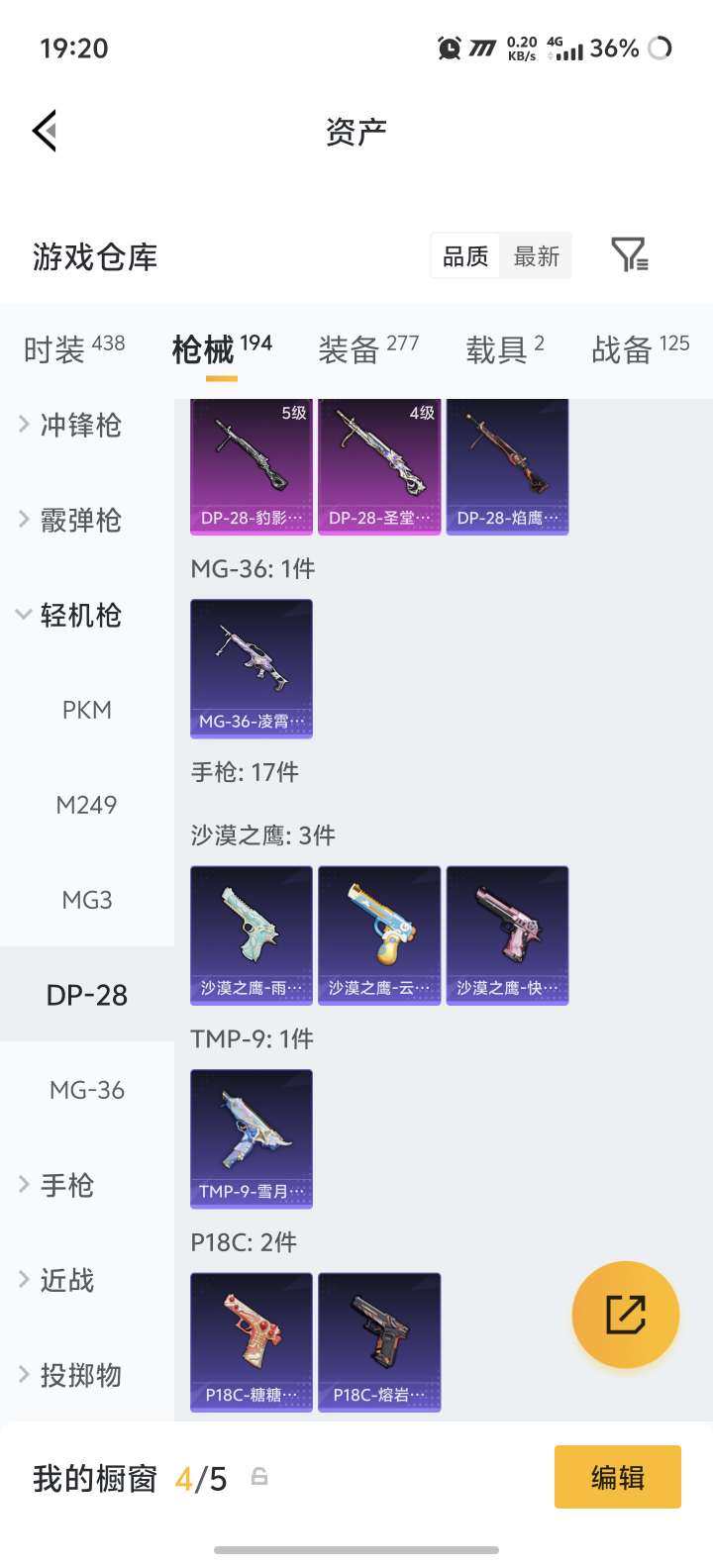Select the DP-28-焰鹰 weapon skin
The width and height of the screenshot is (713, 1568).
[x=507, y=465]
